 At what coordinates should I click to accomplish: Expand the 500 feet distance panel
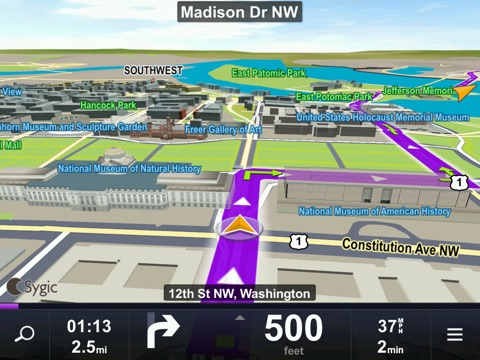(293, 334)
